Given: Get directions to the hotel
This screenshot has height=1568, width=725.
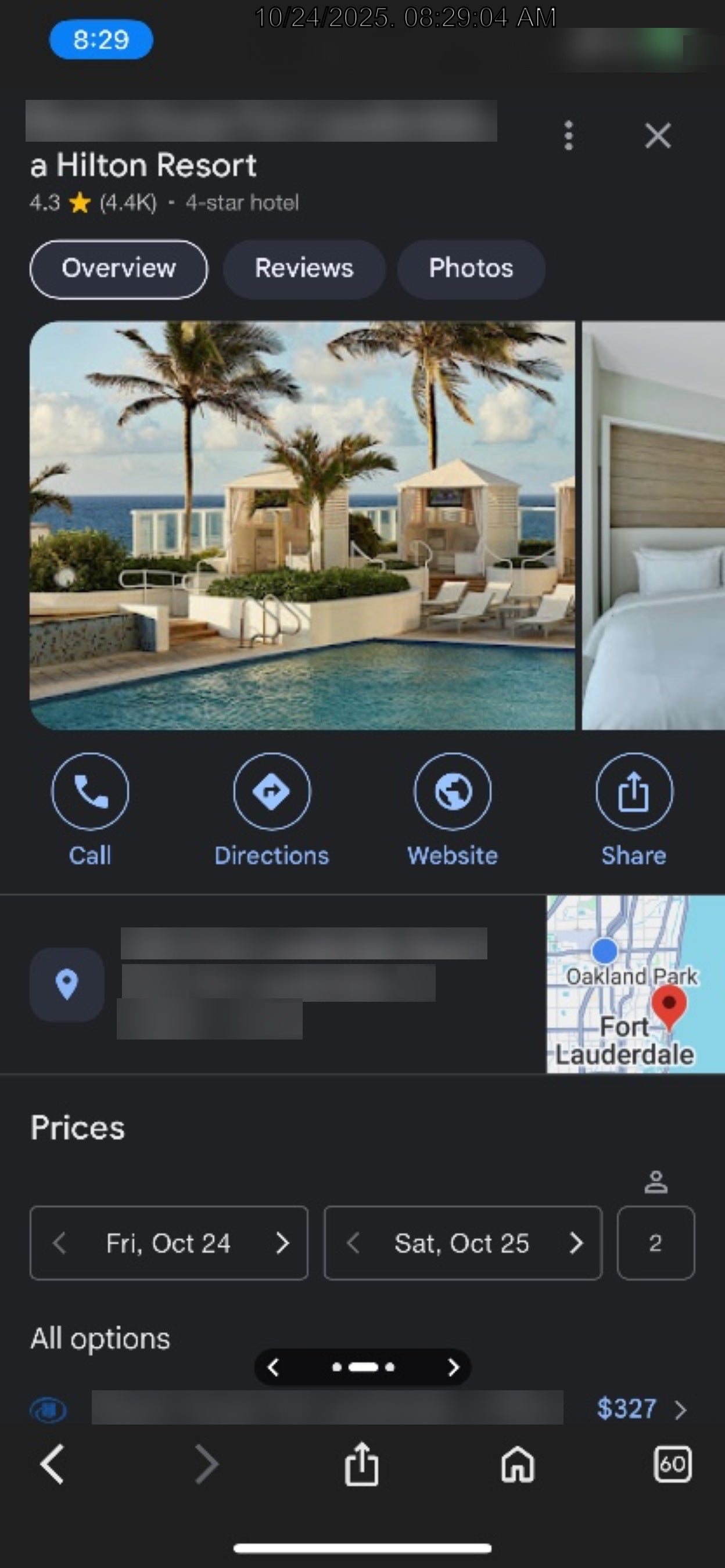Looking at the screenshot, I should [271, 808].
